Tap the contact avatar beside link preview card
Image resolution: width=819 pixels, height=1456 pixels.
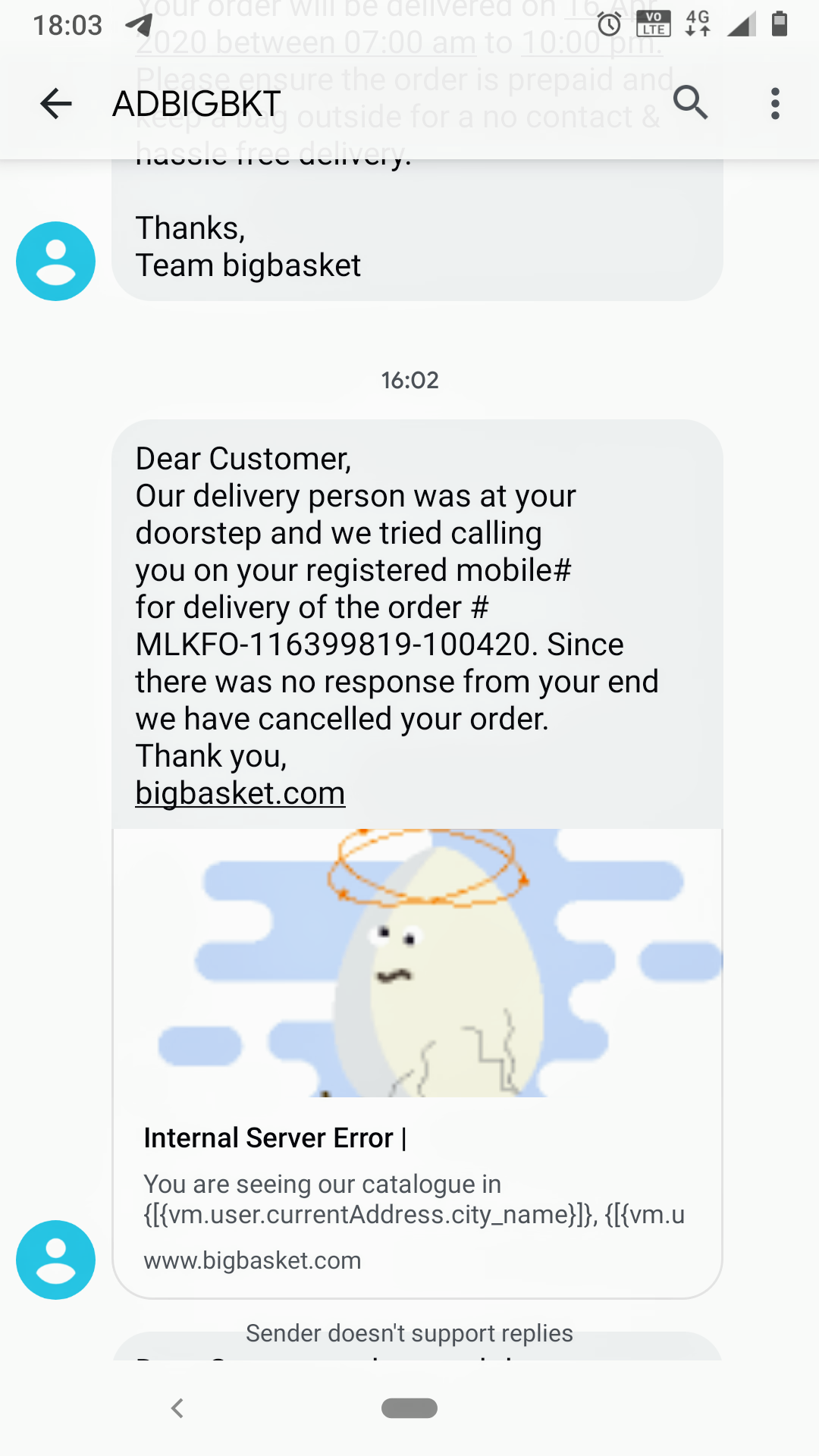pyautogui.click(x=55, y=1260)
